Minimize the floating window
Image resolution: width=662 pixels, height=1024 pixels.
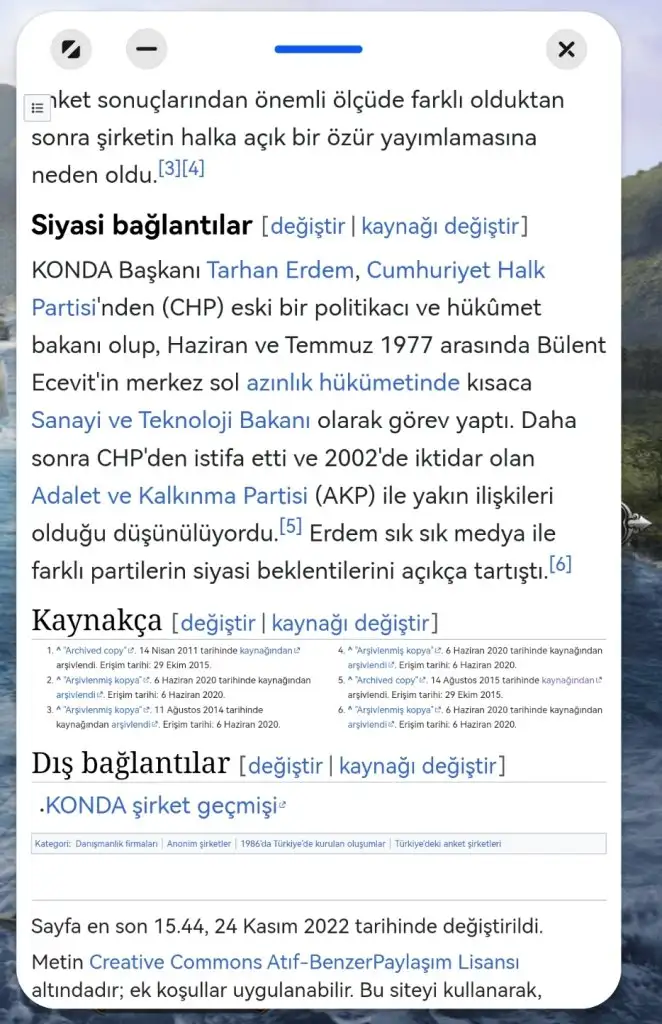click(x=147, y=49)
